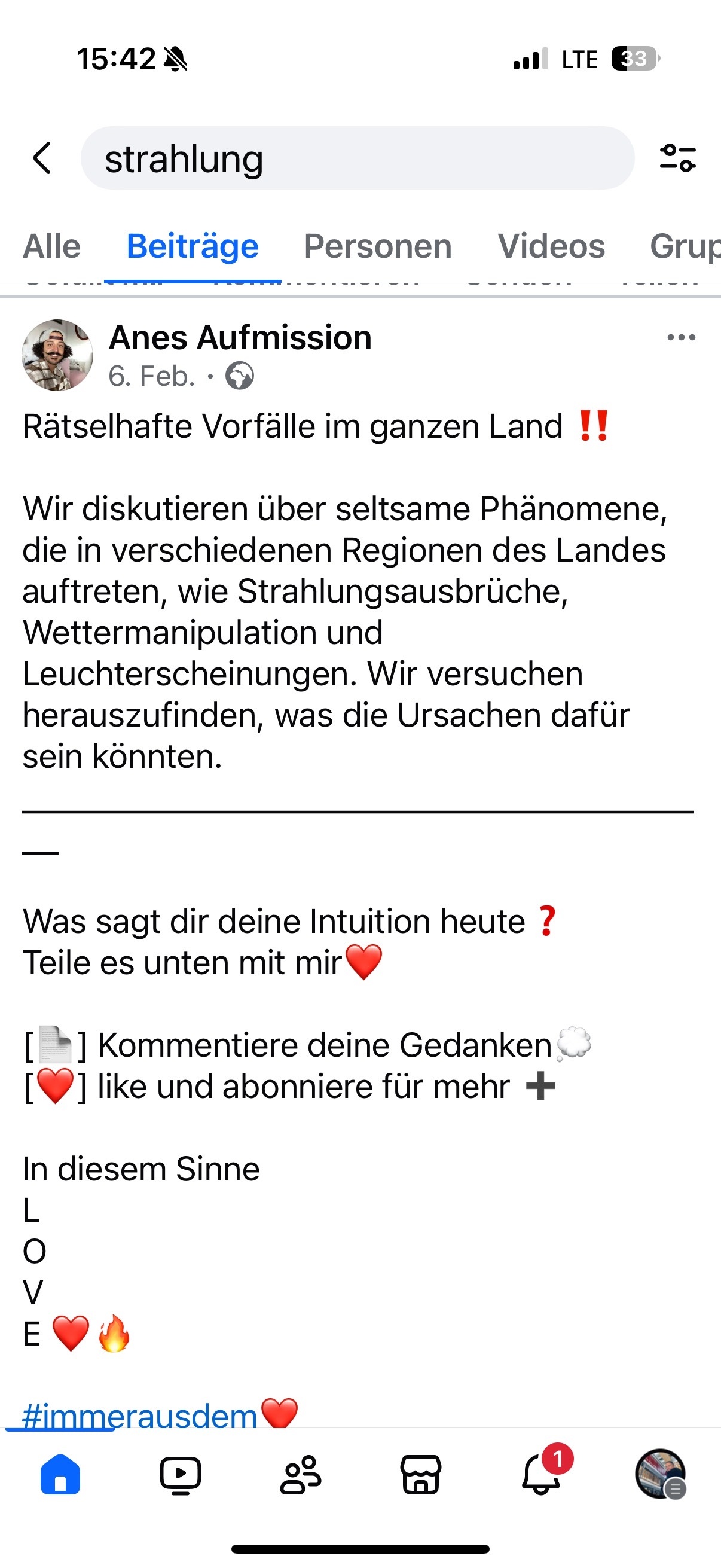This screenshot has height=1568, width=721.
Task: Go to the Home feed tab
Action: pos(60,1475)
